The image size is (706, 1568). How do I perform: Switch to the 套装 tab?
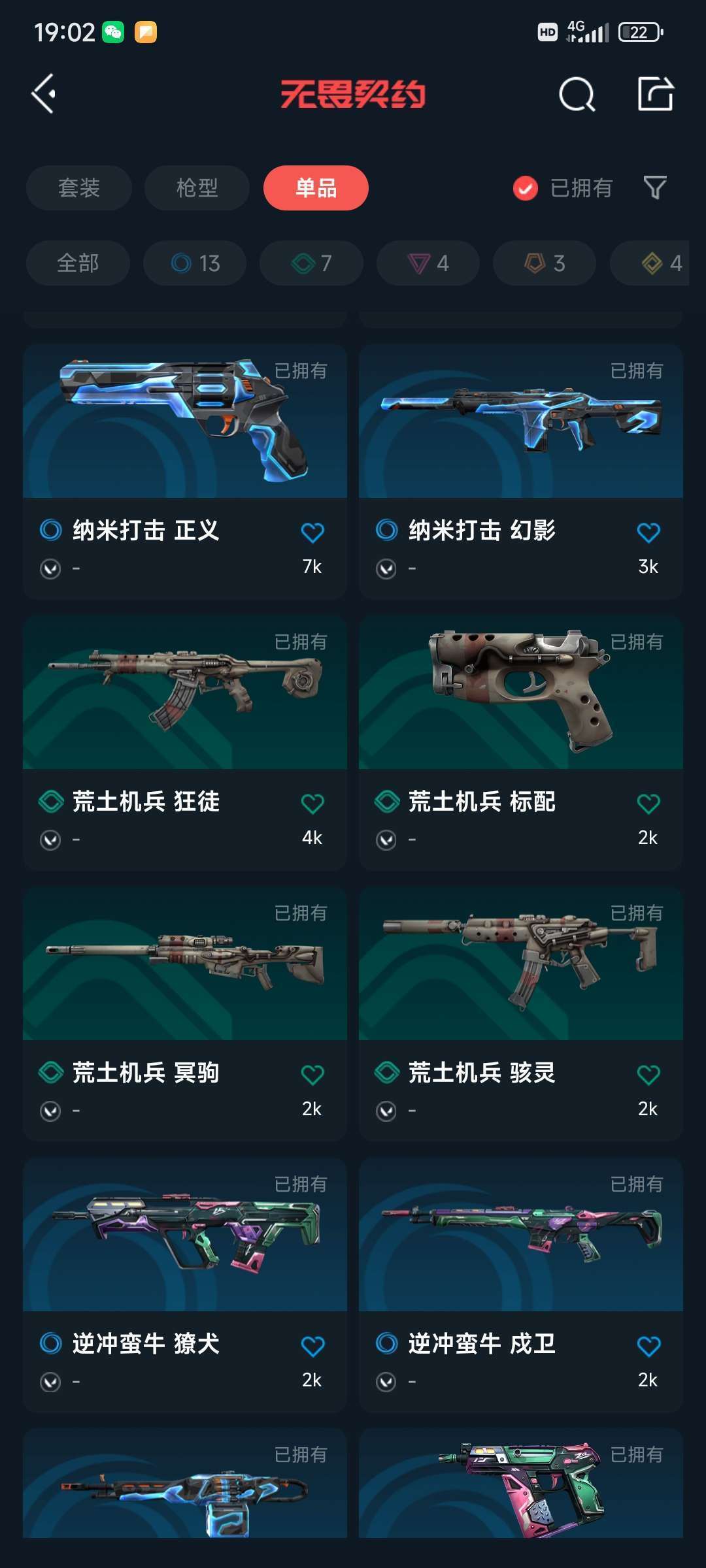(79, 188)
